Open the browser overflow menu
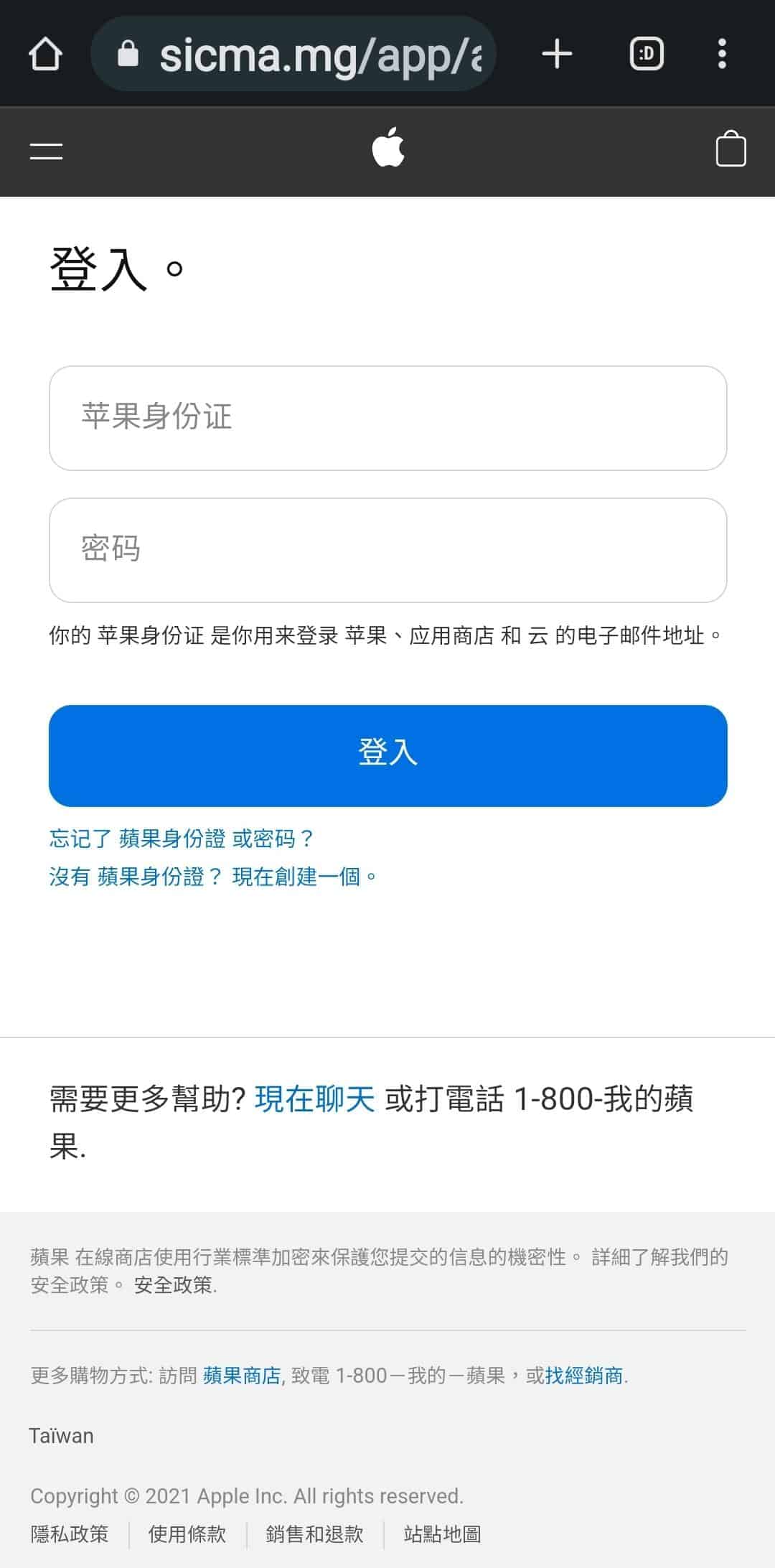The image size is (775, 1568). coord(722,54)
